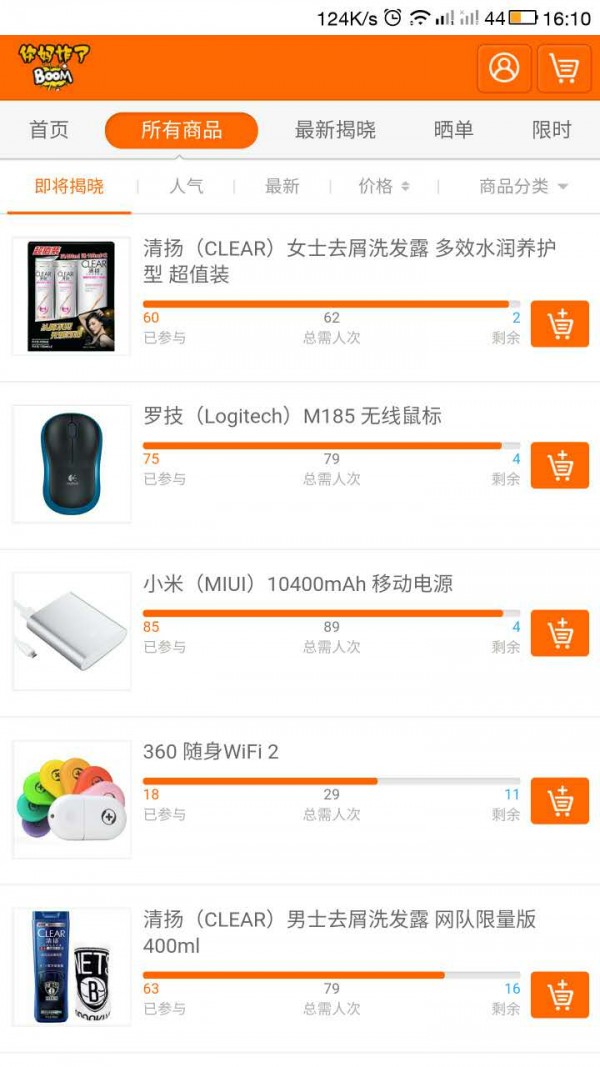Open the 360 随身WiFi 2 listing

(211, 752)
